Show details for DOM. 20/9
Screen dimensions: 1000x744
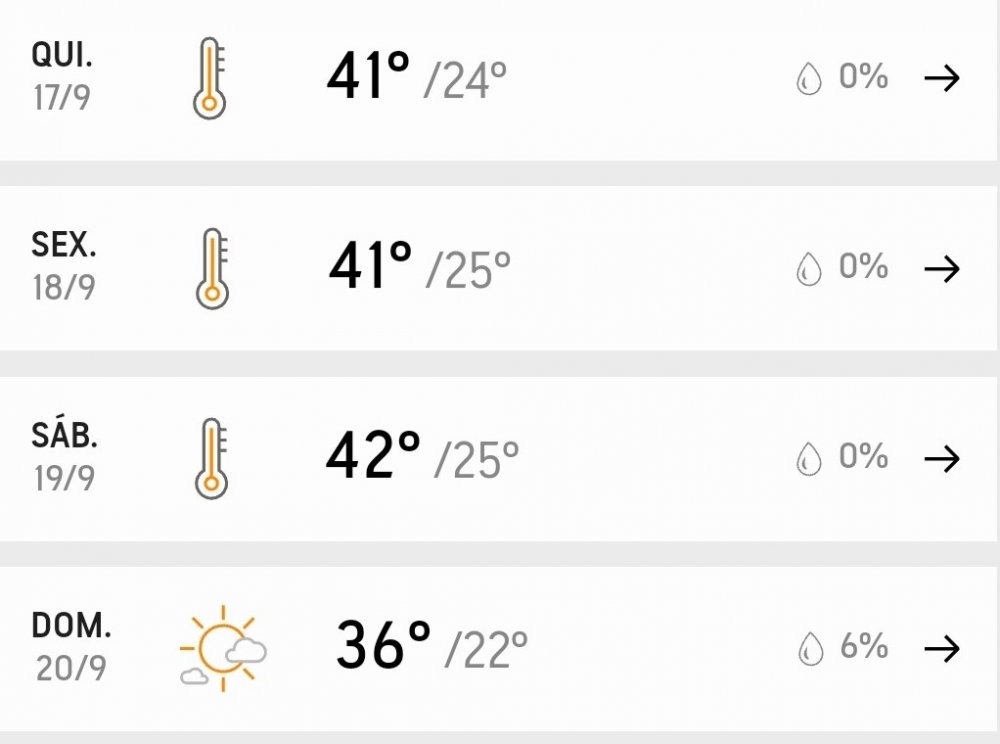click(x=941, y=649)
